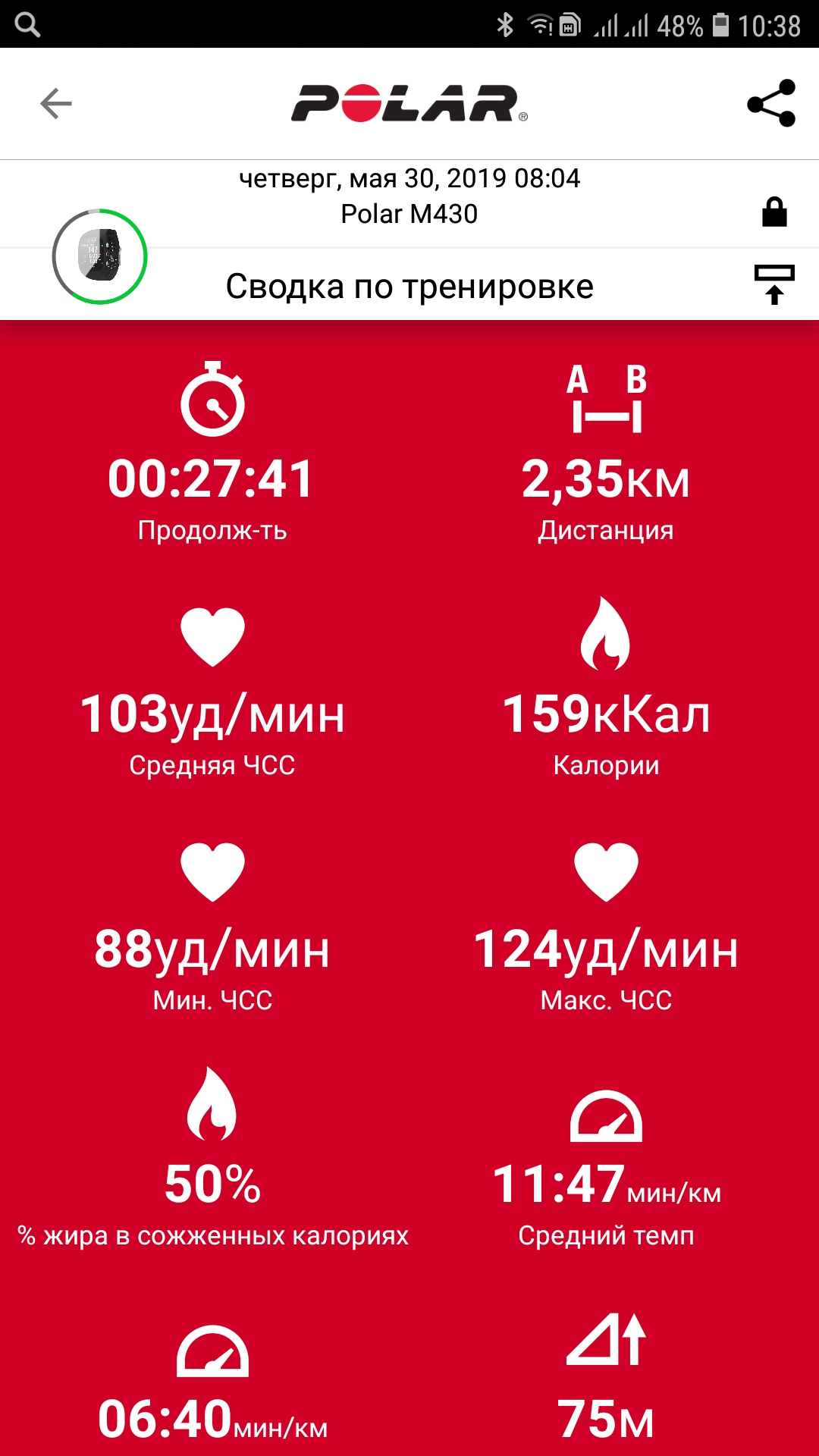Tap the lock privacy icon
The width and height of the screenshot is (819, 1456).
click(x=774, y=212)
